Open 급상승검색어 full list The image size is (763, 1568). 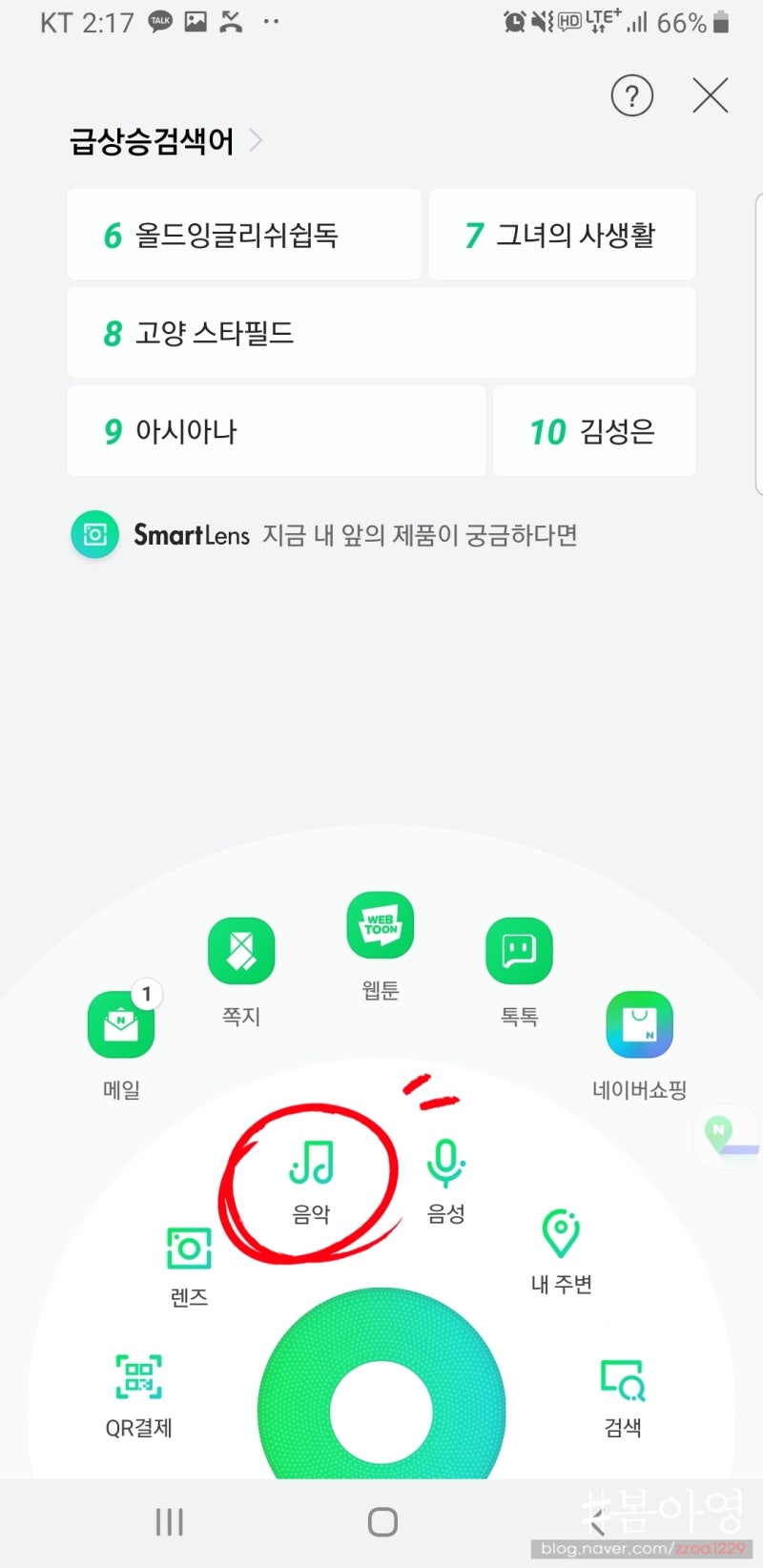pos(166,141)
